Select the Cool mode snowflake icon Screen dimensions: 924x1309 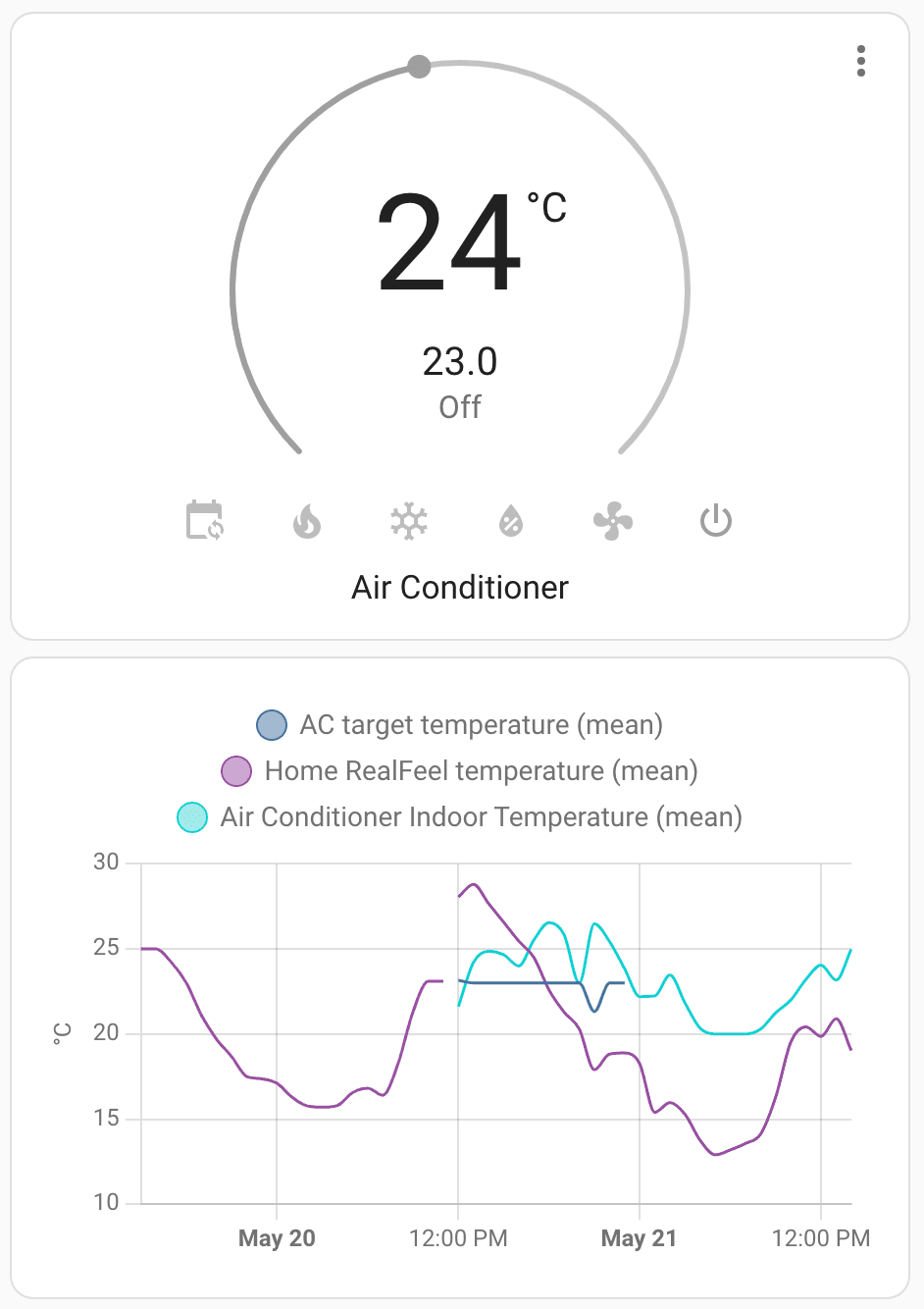[407, 520]
